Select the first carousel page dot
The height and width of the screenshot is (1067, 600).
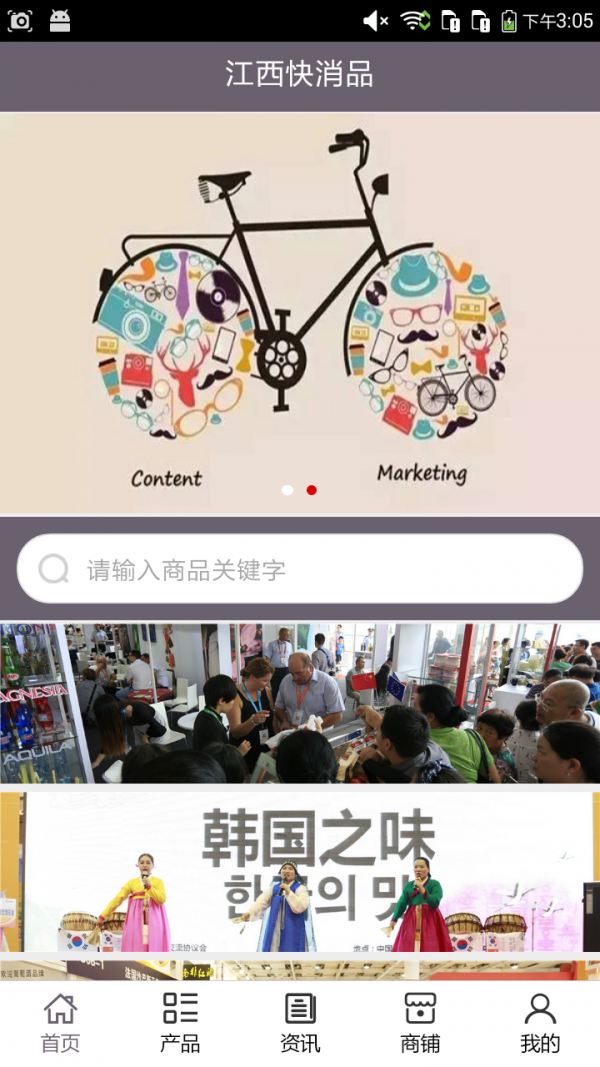[x=288, y=490]
